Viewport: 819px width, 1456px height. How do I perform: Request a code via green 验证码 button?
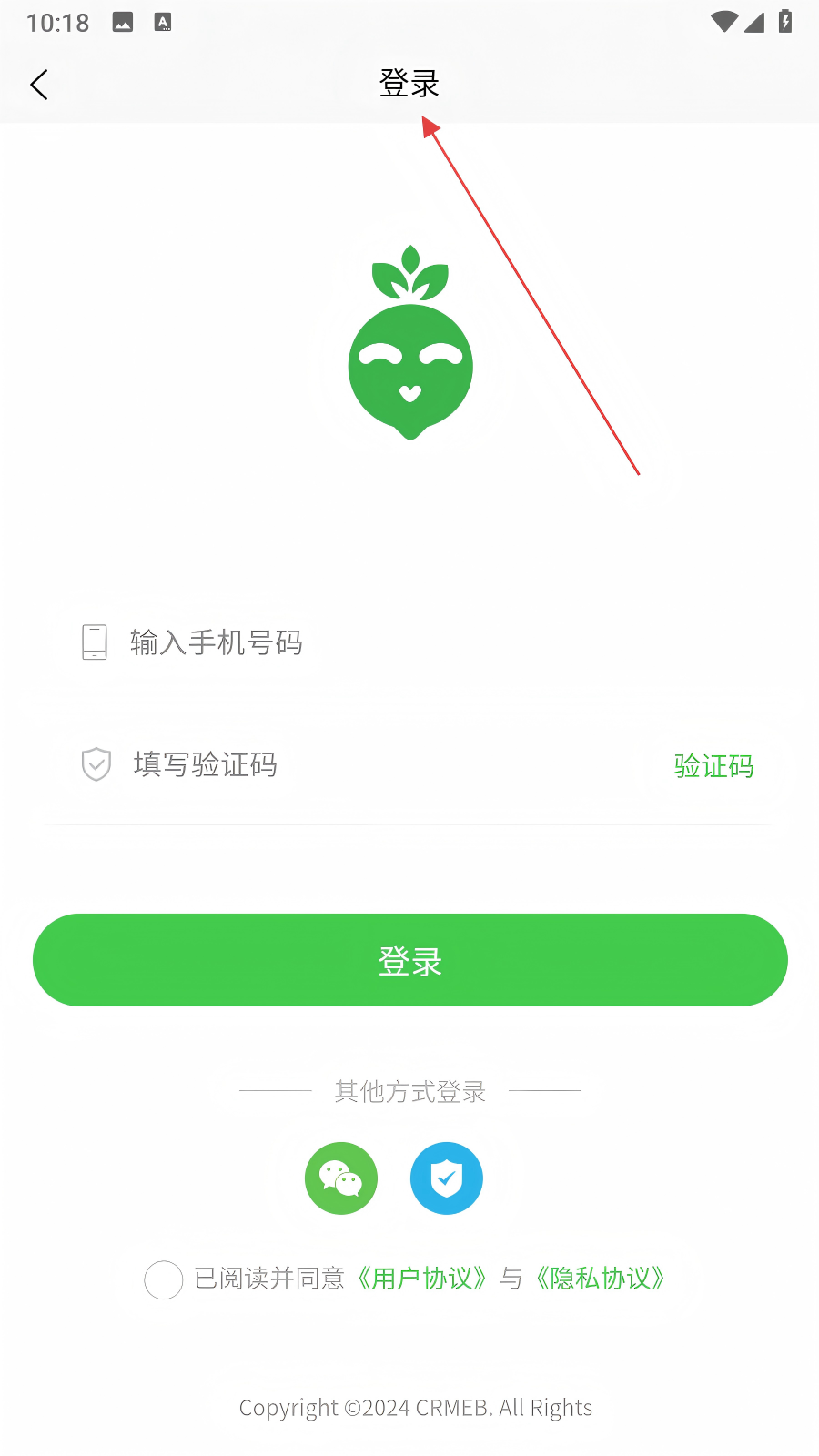(713, 765)
